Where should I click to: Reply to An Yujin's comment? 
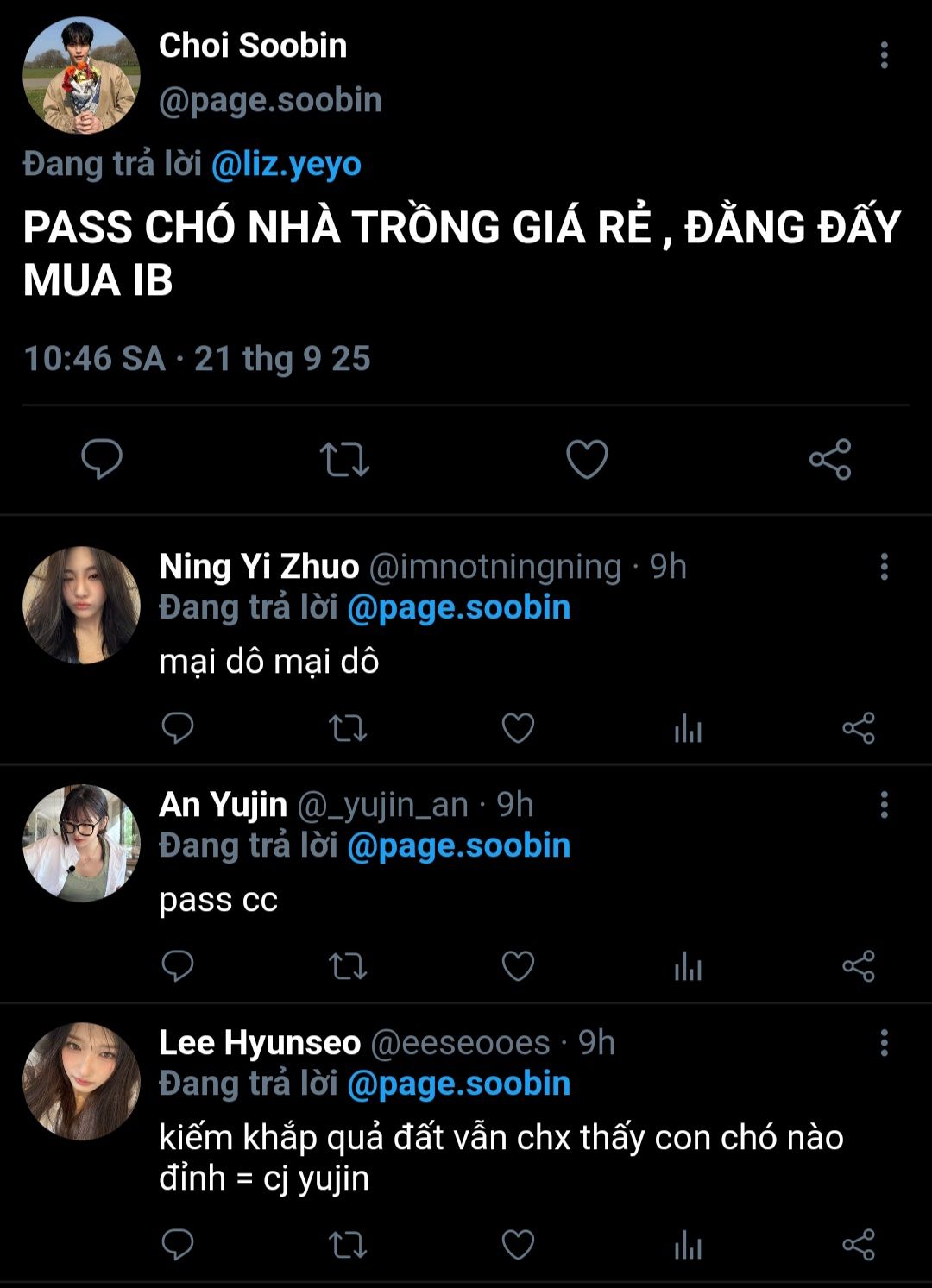coord(178,966)
